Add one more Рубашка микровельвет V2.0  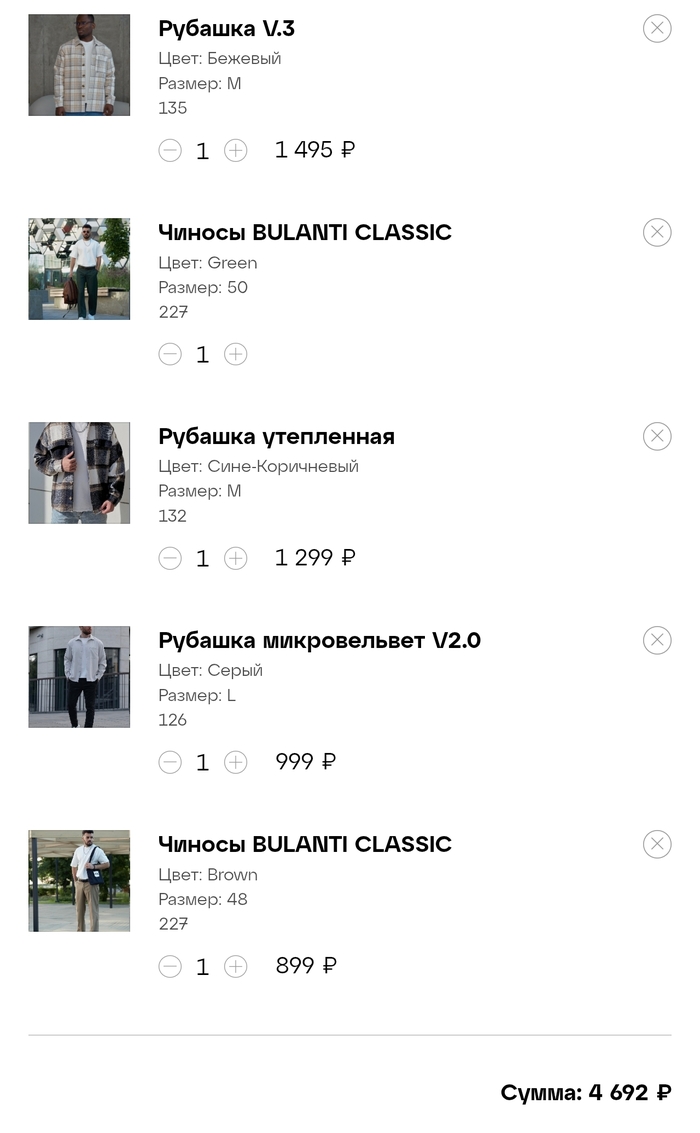(235, 763)
